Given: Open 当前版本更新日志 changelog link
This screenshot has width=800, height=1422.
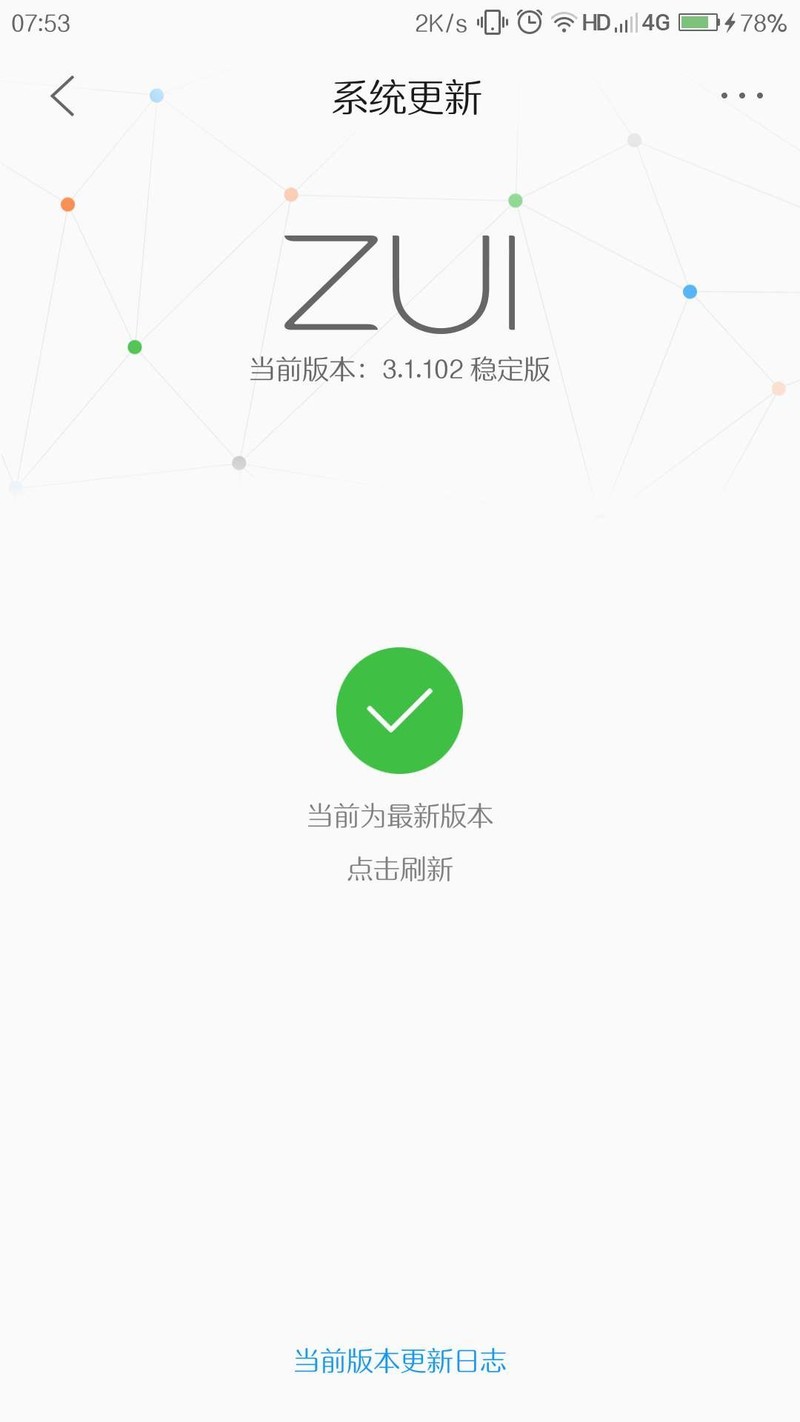Looking at the screenshot, I should (x=399, y=1360).
